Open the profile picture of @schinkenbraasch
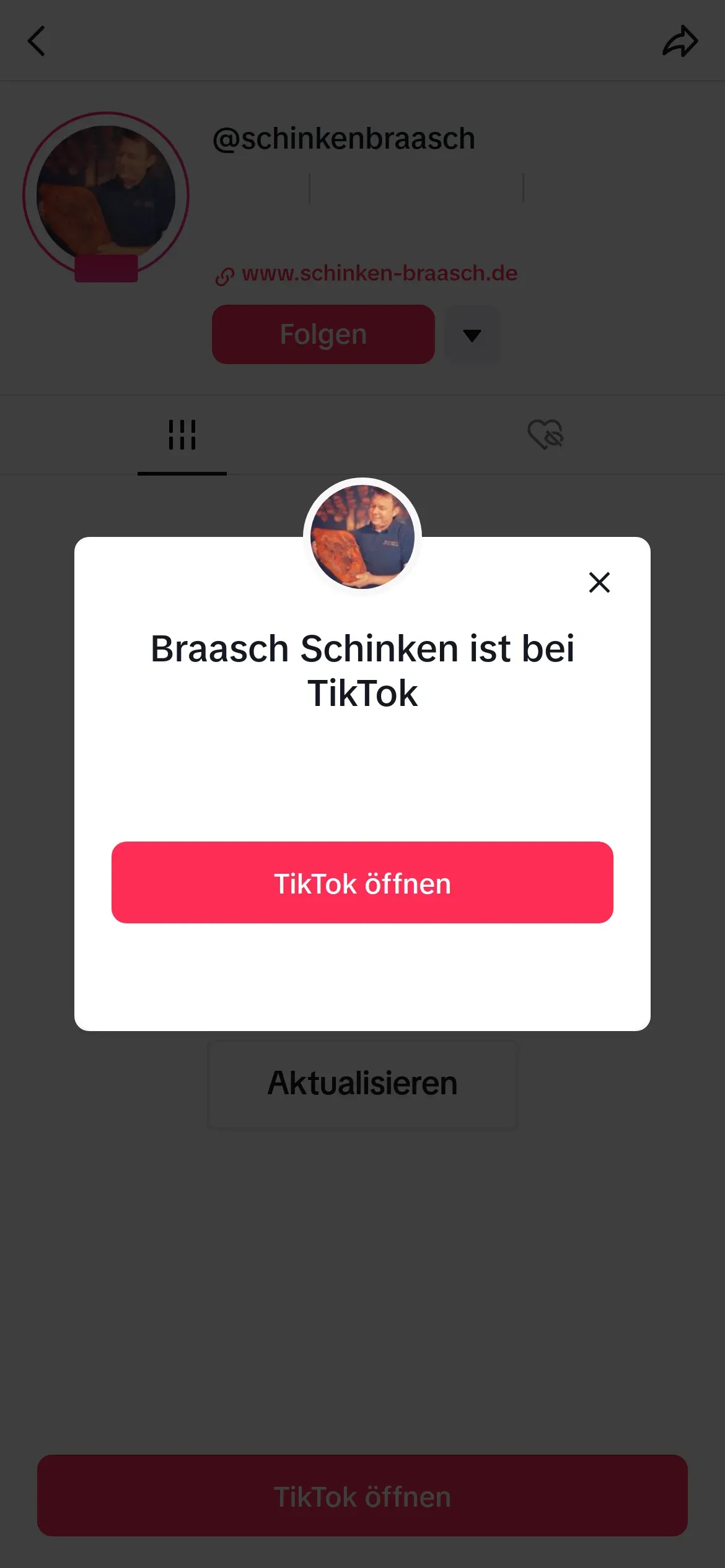 pos(106,194)
